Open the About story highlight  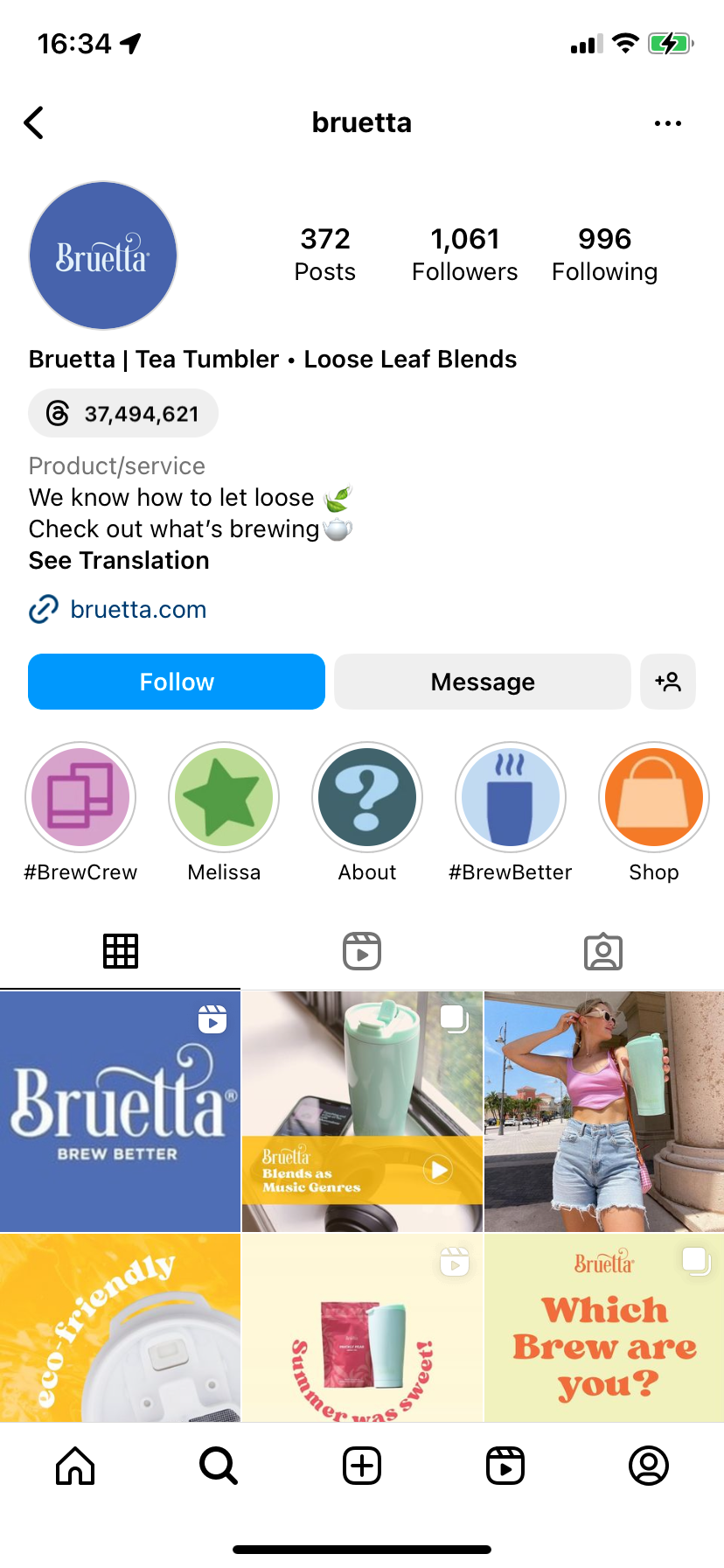click(367, 797)
